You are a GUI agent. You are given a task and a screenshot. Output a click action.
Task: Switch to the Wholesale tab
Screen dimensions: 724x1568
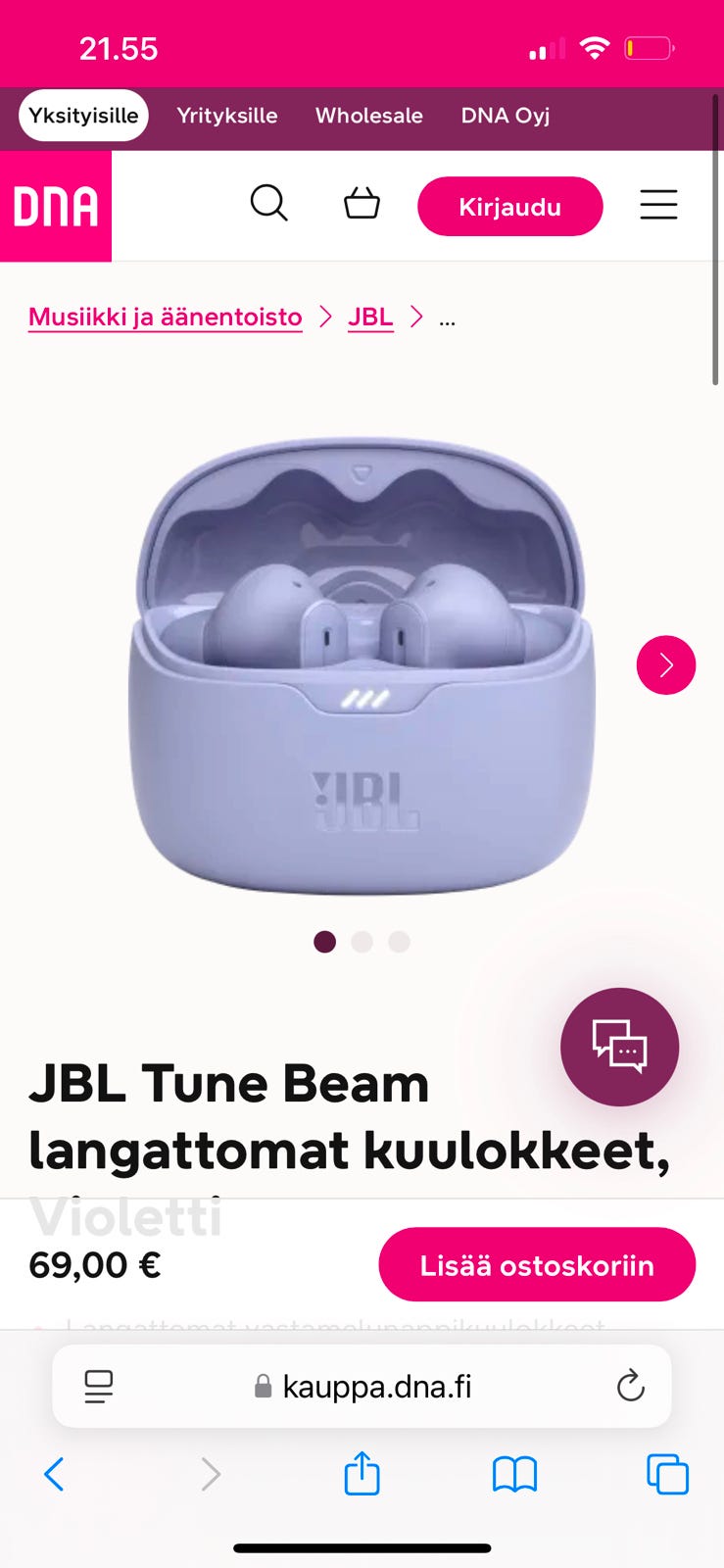(368, 116)
